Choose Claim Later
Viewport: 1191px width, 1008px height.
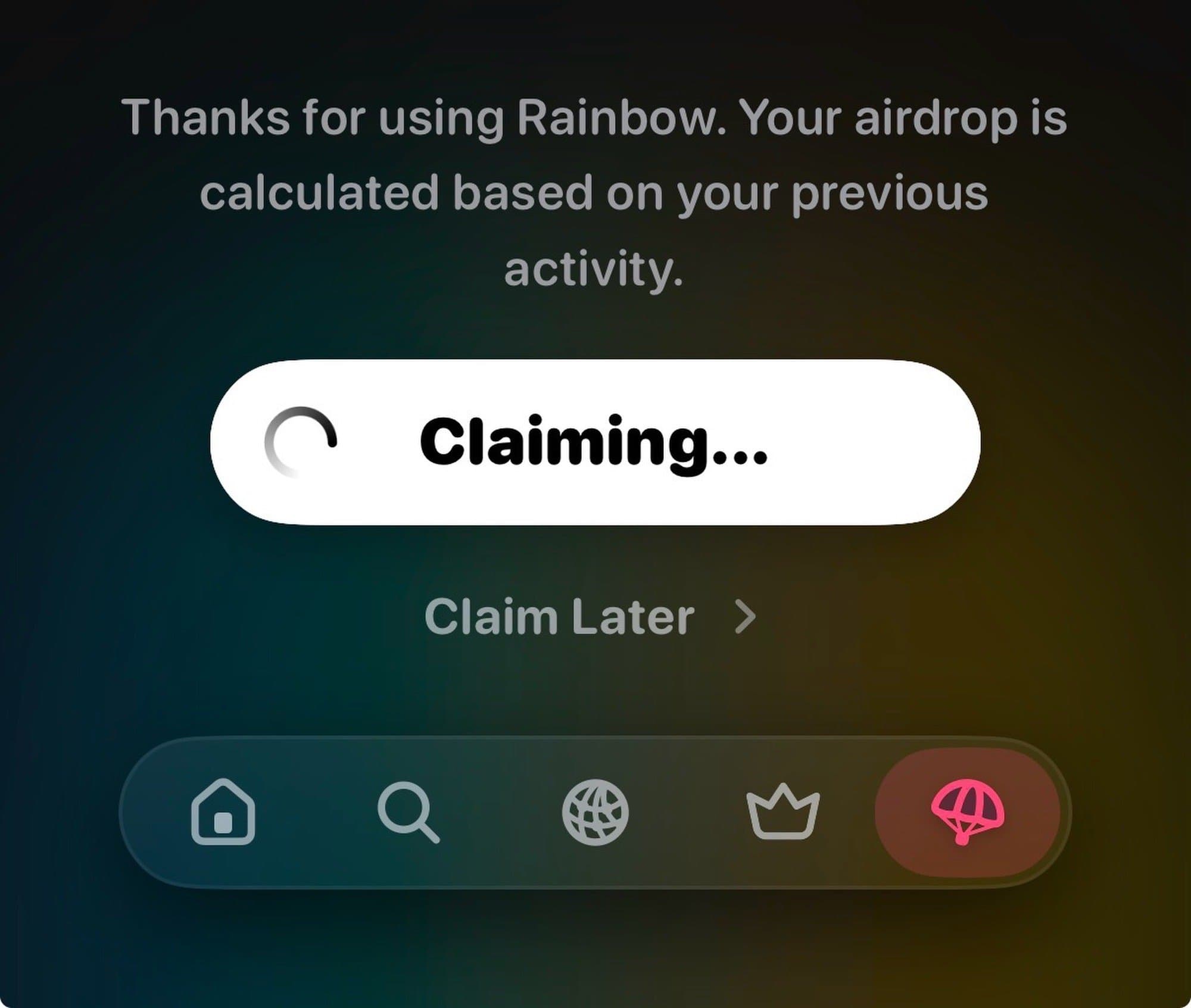tap(590, 617)
